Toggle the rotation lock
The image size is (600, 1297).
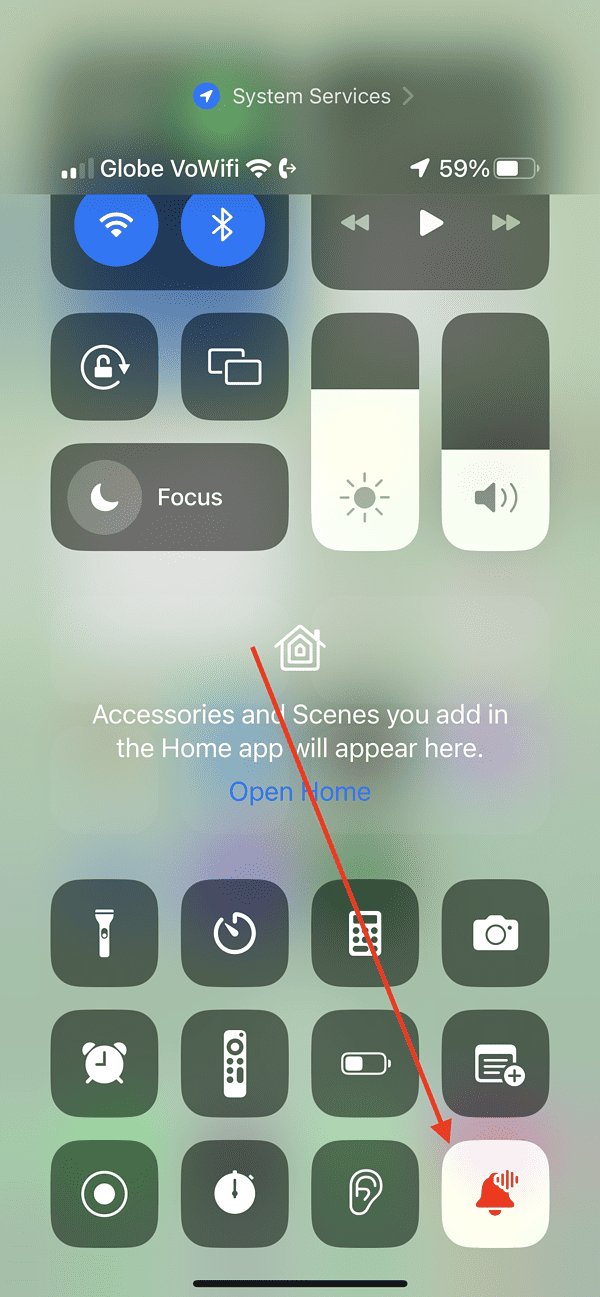[104, 367]
